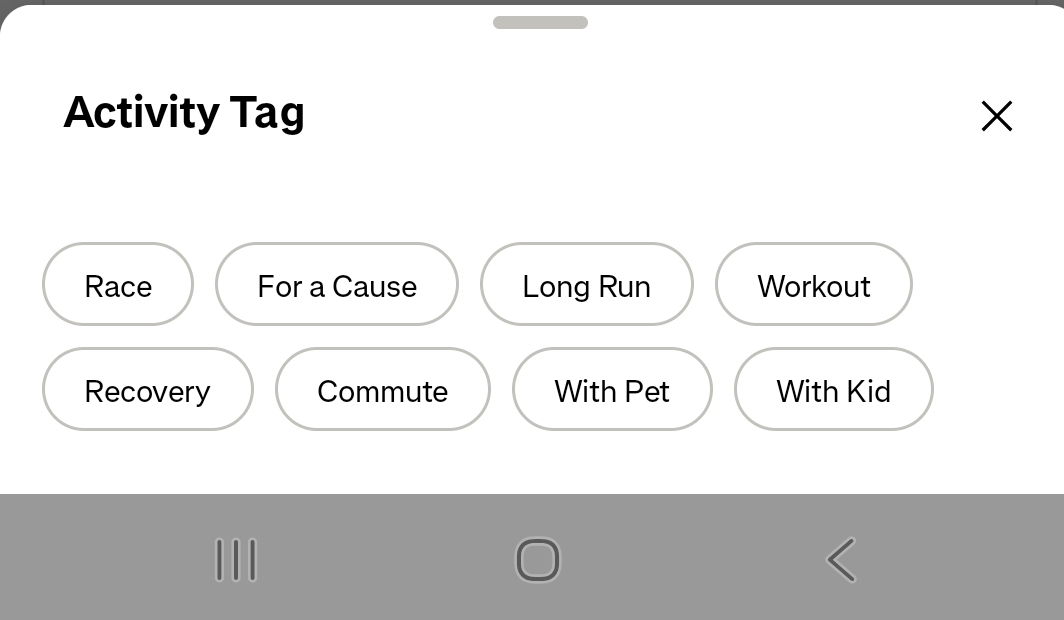Apply the With Pet tag
The image size is (1064, 620).
click(612, 390)
